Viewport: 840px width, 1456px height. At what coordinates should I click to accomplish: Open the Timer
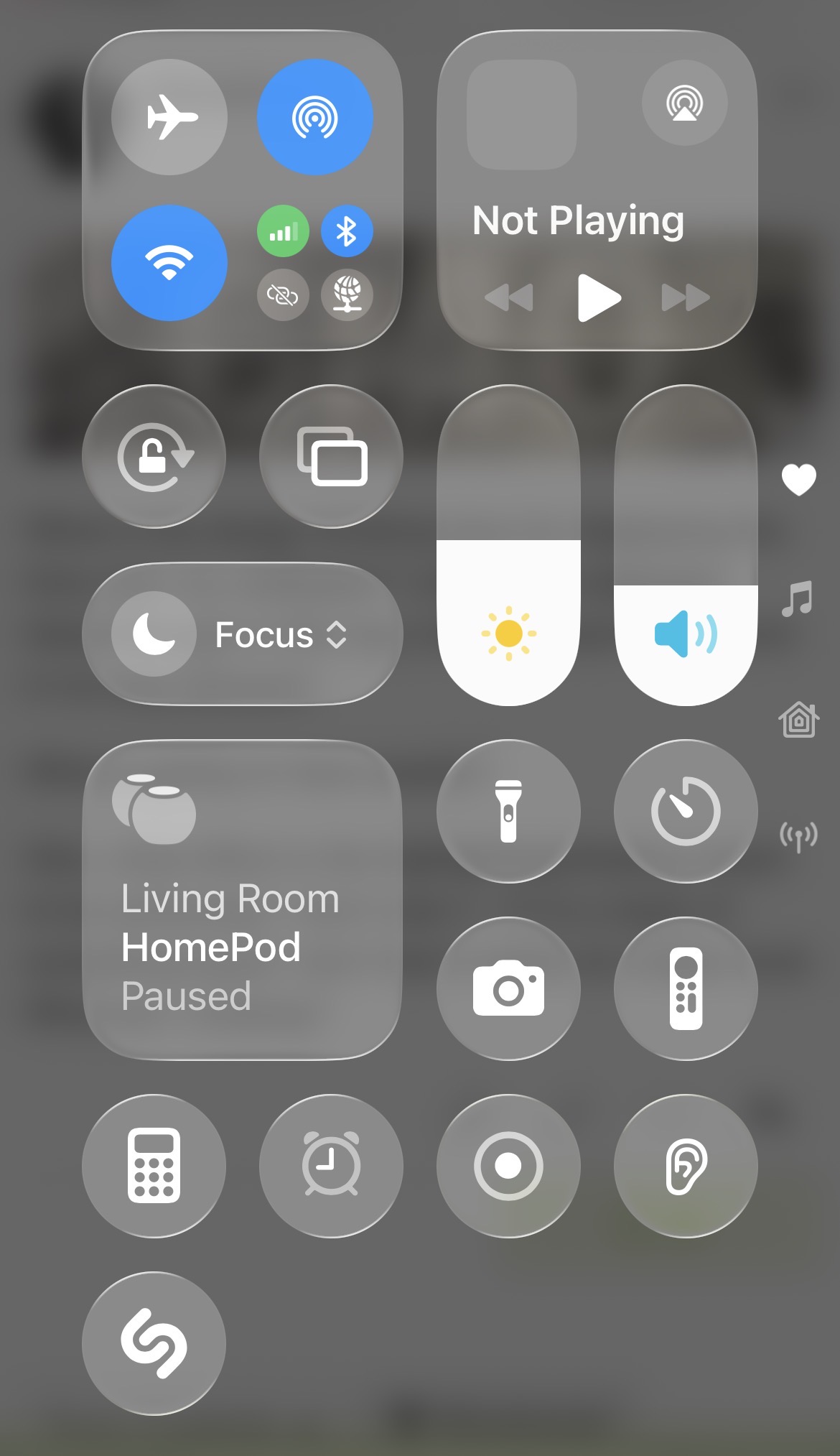[686, 811]
